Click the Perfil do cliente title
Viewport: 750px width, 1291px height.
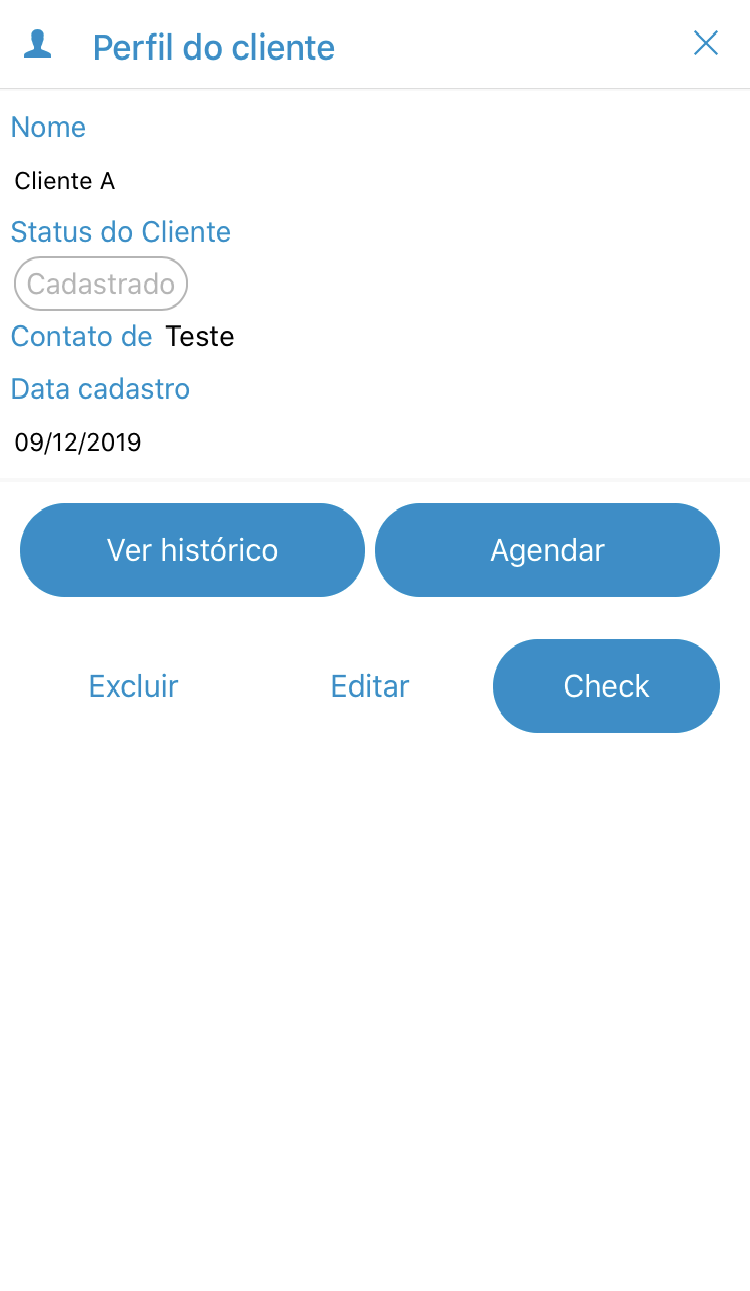[x=213, y=47]
